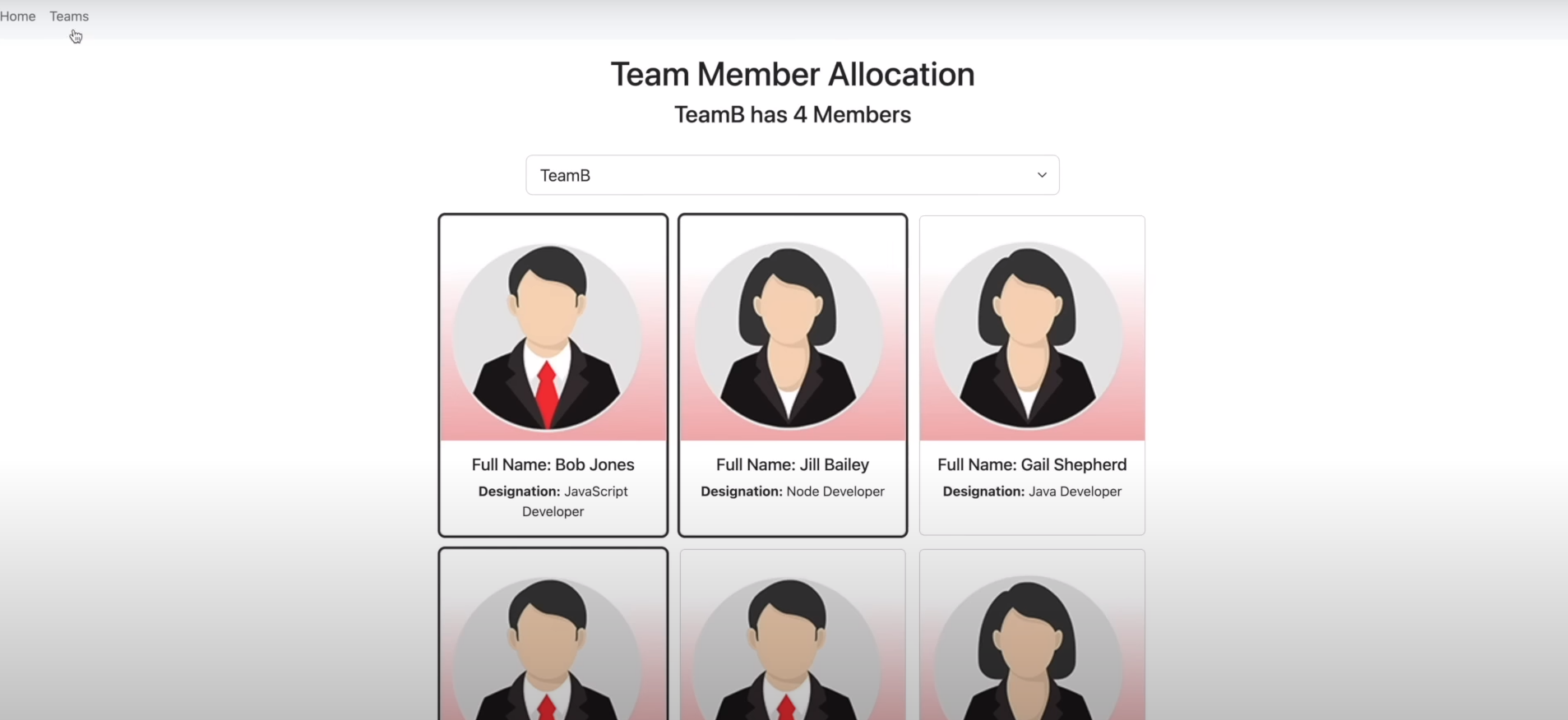Select the Bob Jones member card
Image resolution: width=1568 pixels, height=720 pixels.
coord(553,375)
